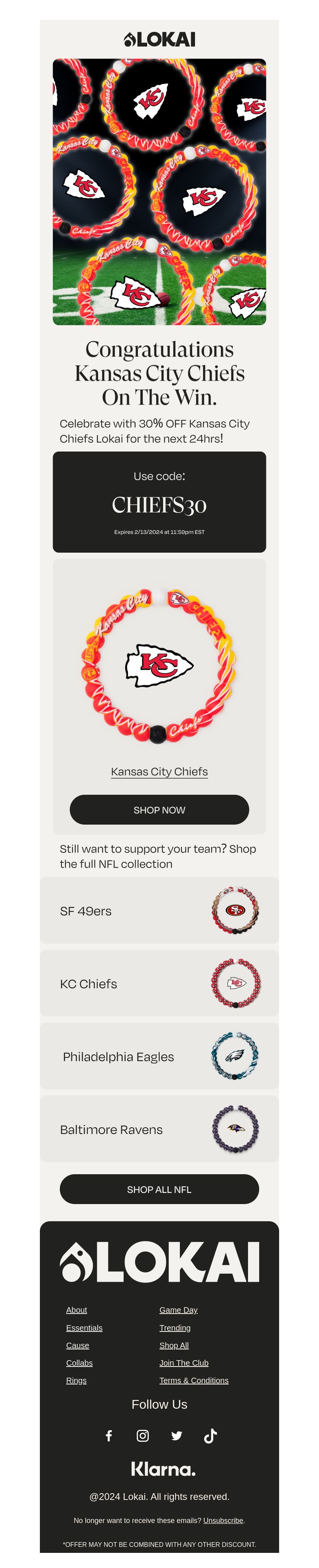Tap the Join The Club link
This screenshot has height=1568, width=319.
click(183, 1363)
